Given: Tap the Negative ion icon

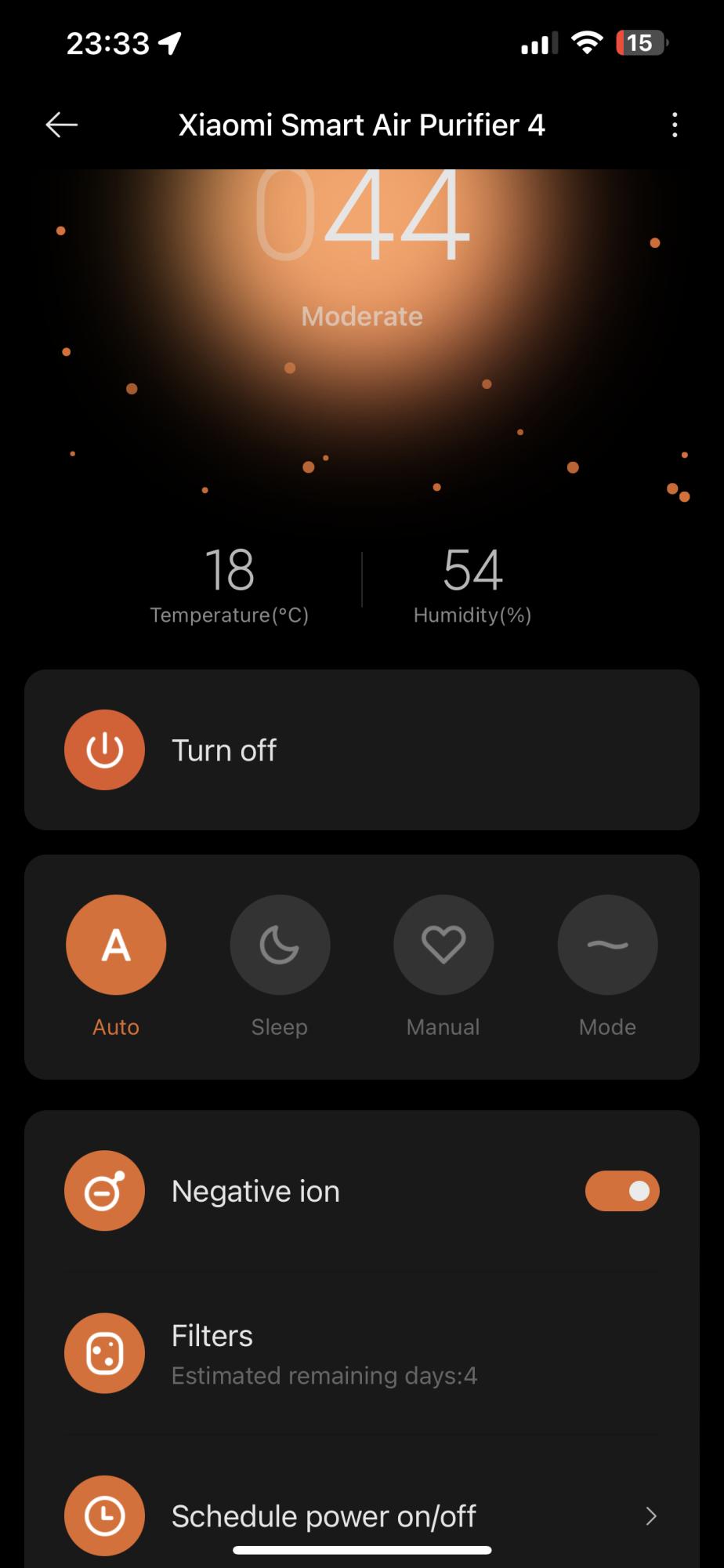Looking at the screenshot, I should pos(104,1190).
